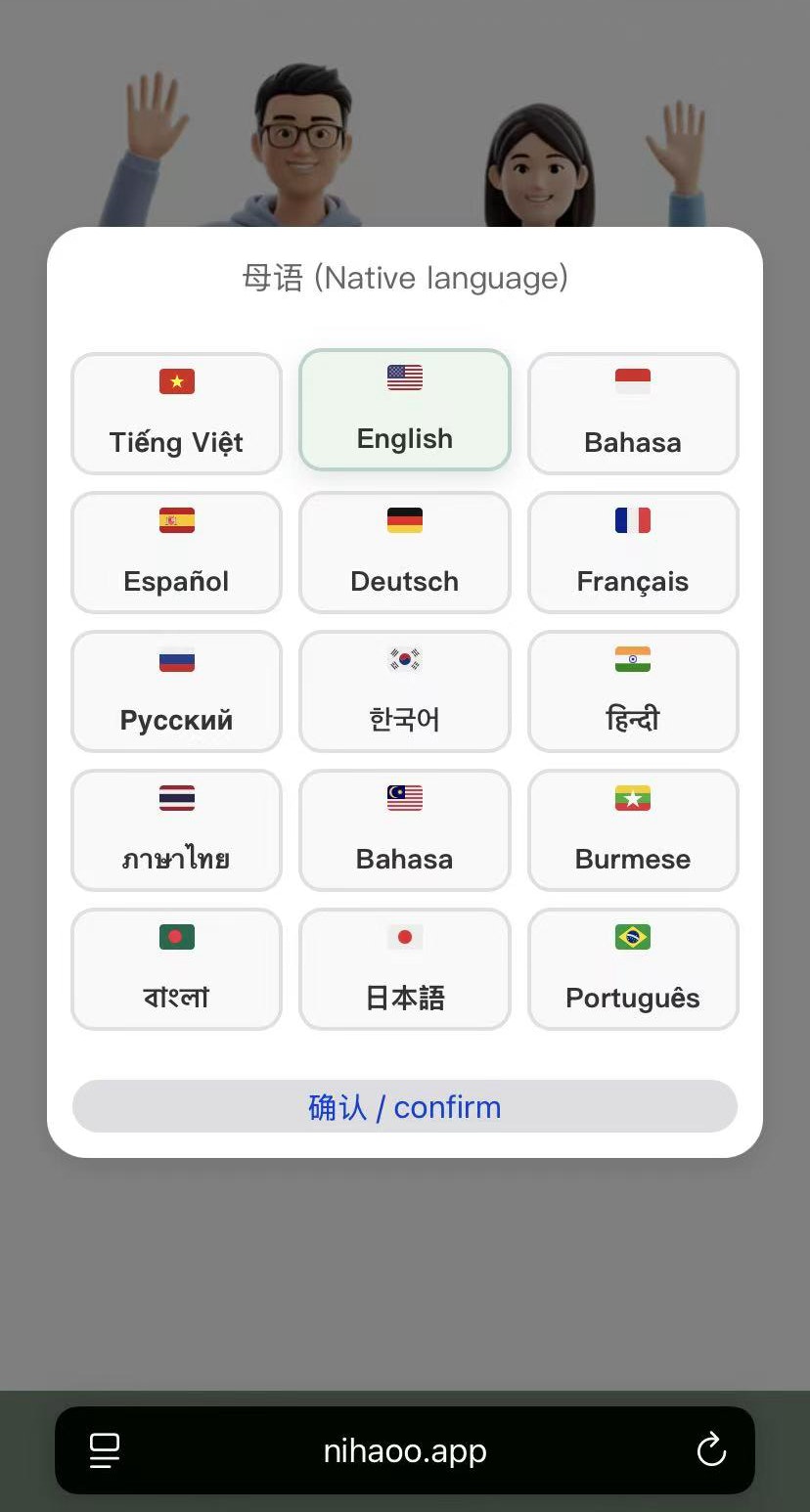The height and width of the screenshot is (1512, 810).
Task: Select Deutsch as native language
Action: pos(404,552)
